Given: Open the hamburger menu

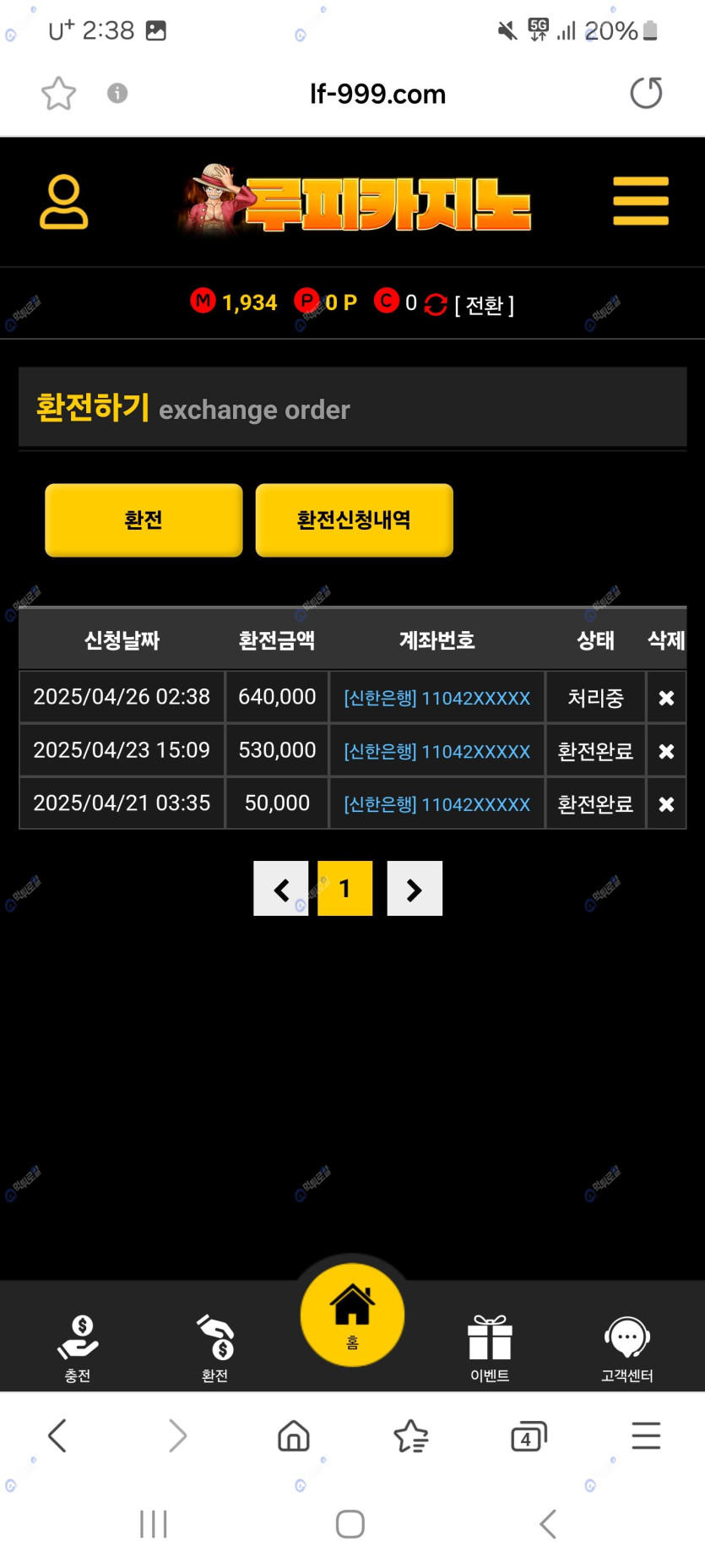Looking at the screenshot, I should coord(641,201).
